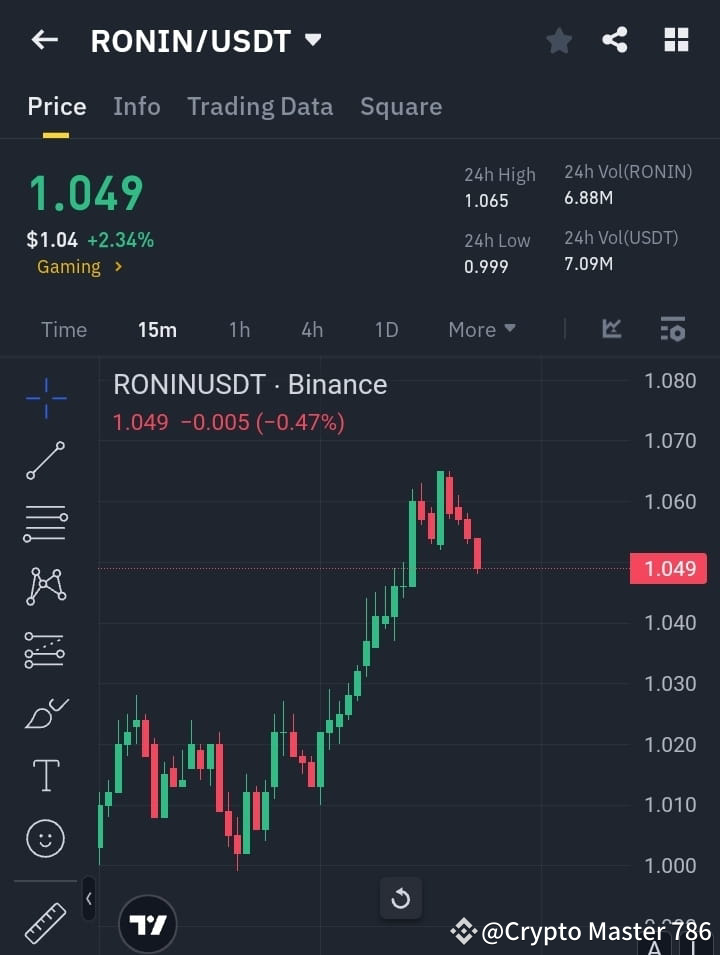Select the 15m timeframe
The width and height of the screenshot is (720, 955).
pyautogui.click(x=157, y=329)
